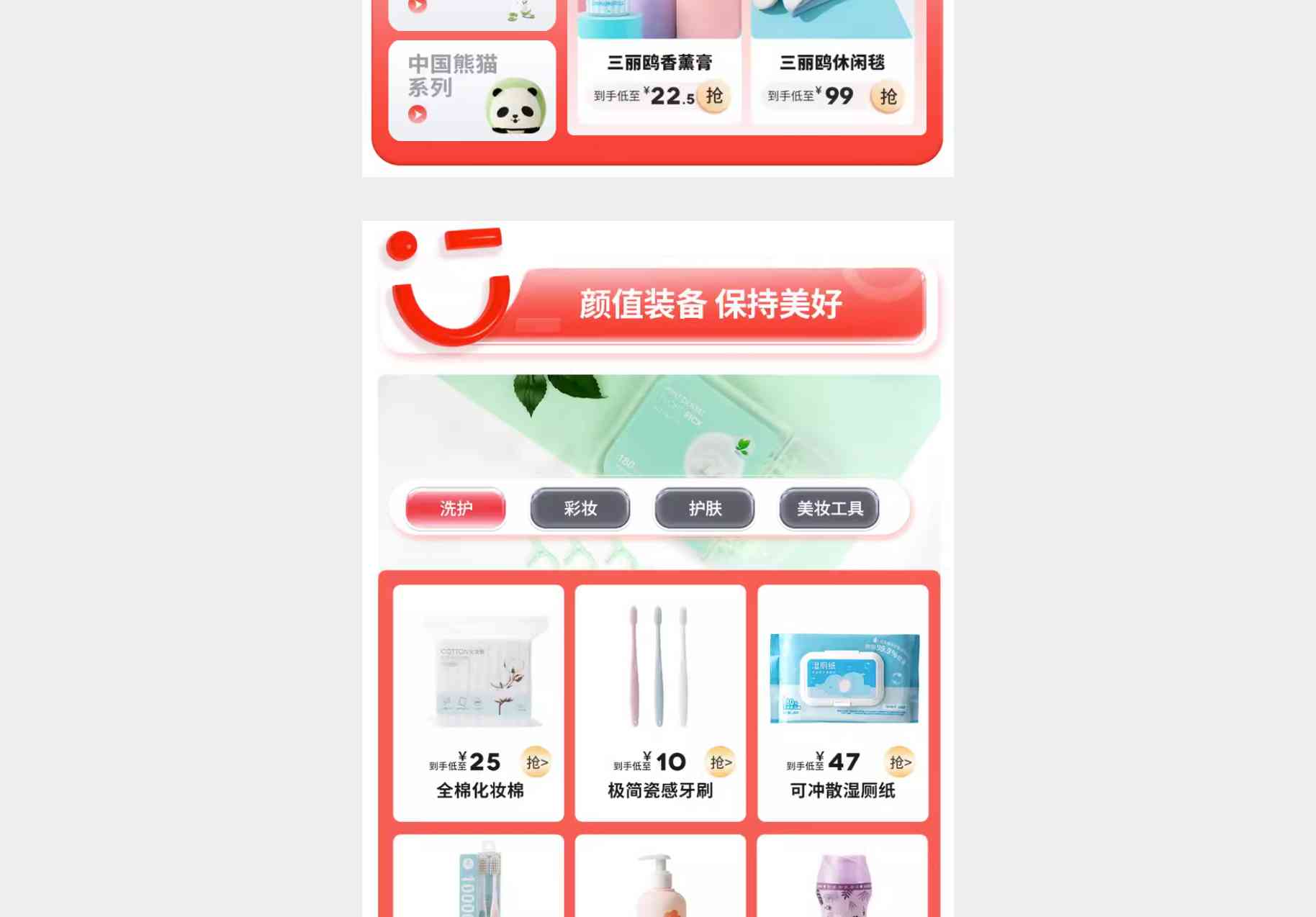Open the 极简瓷感牙刷 product image
The height and width of the screenshot is (917, 1316).
coord(659,666)
